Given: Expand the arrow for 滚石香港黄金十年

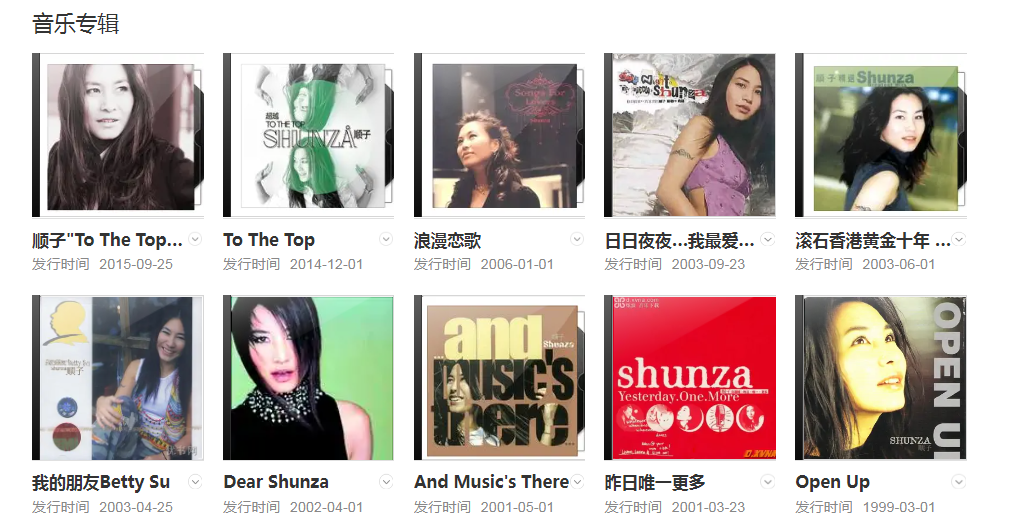Looking at the screenshot, I should [959, 240].
